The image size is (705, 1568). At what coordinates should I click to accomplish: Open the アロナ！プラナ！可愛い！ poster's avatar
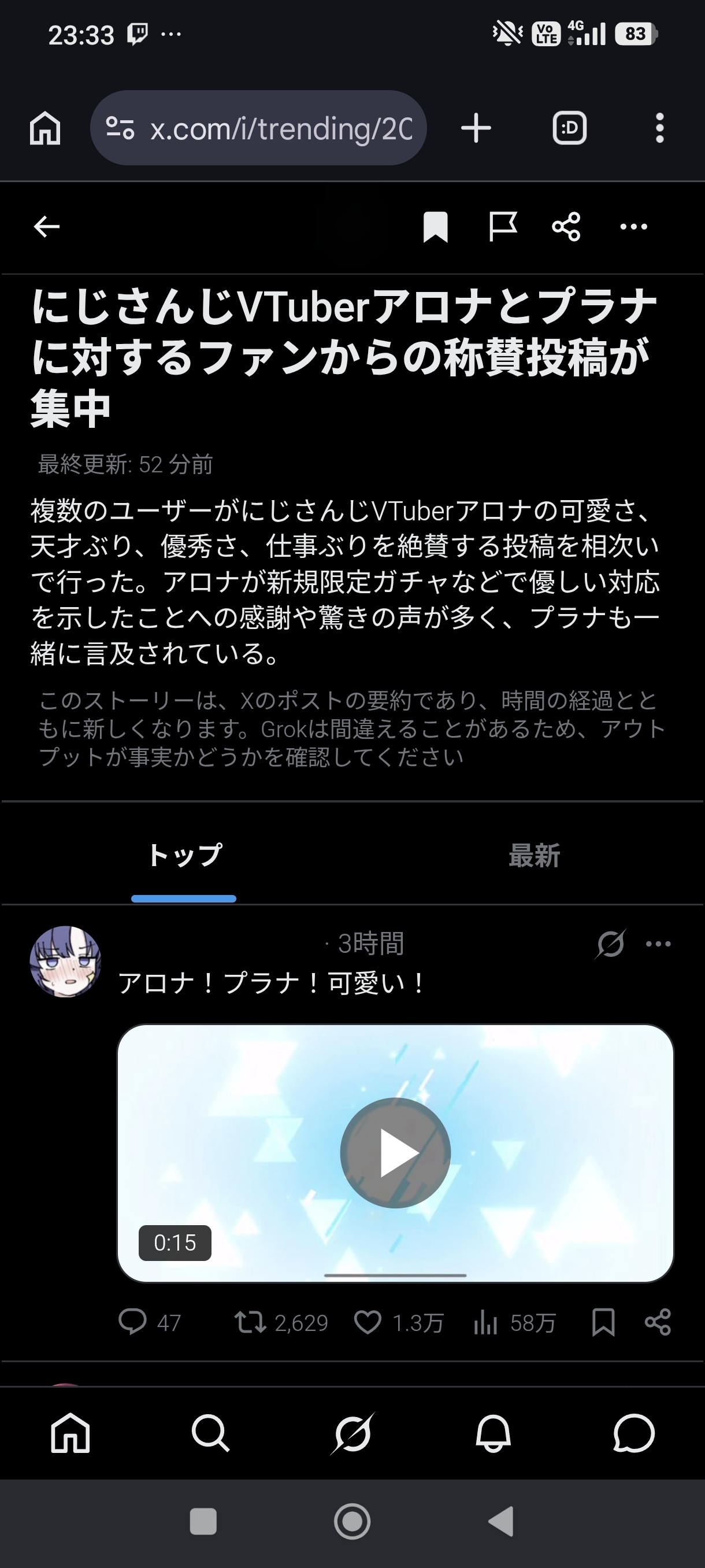(66, 961)
